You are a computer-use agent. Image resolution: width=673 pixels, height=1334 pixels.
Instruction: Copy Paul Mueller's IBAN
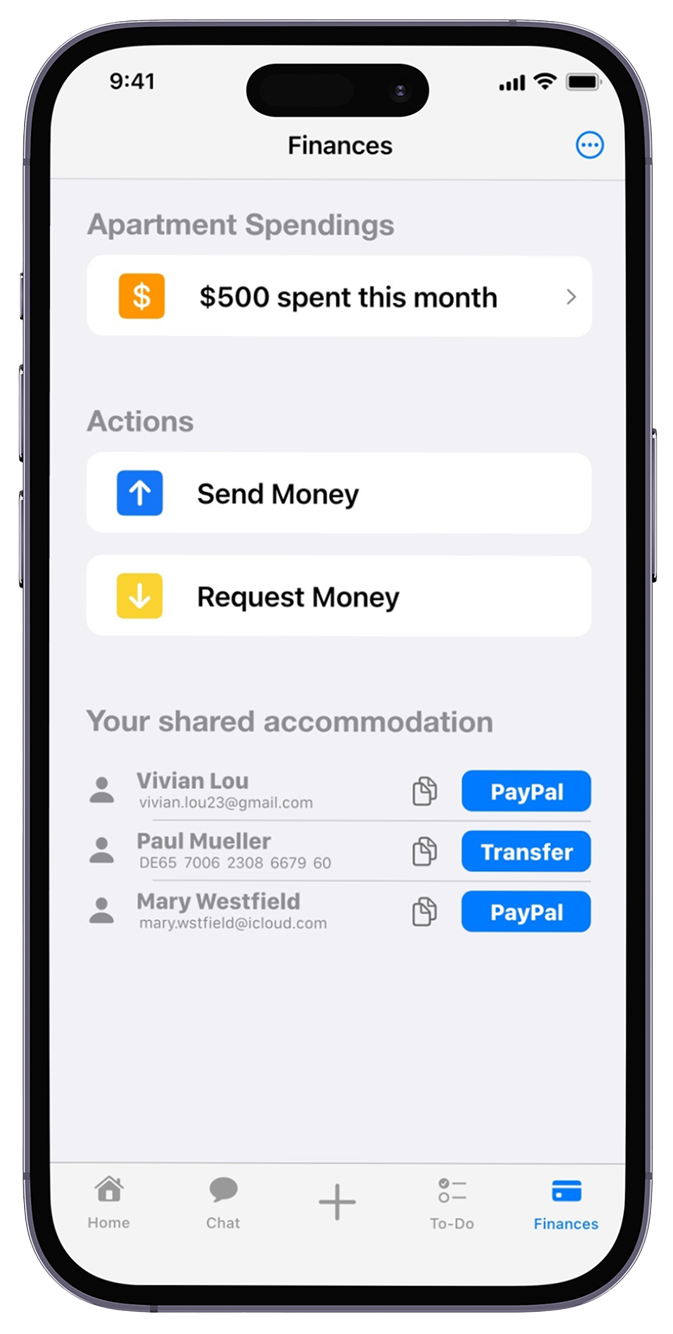pyautogui.click(x=425, y=852)
